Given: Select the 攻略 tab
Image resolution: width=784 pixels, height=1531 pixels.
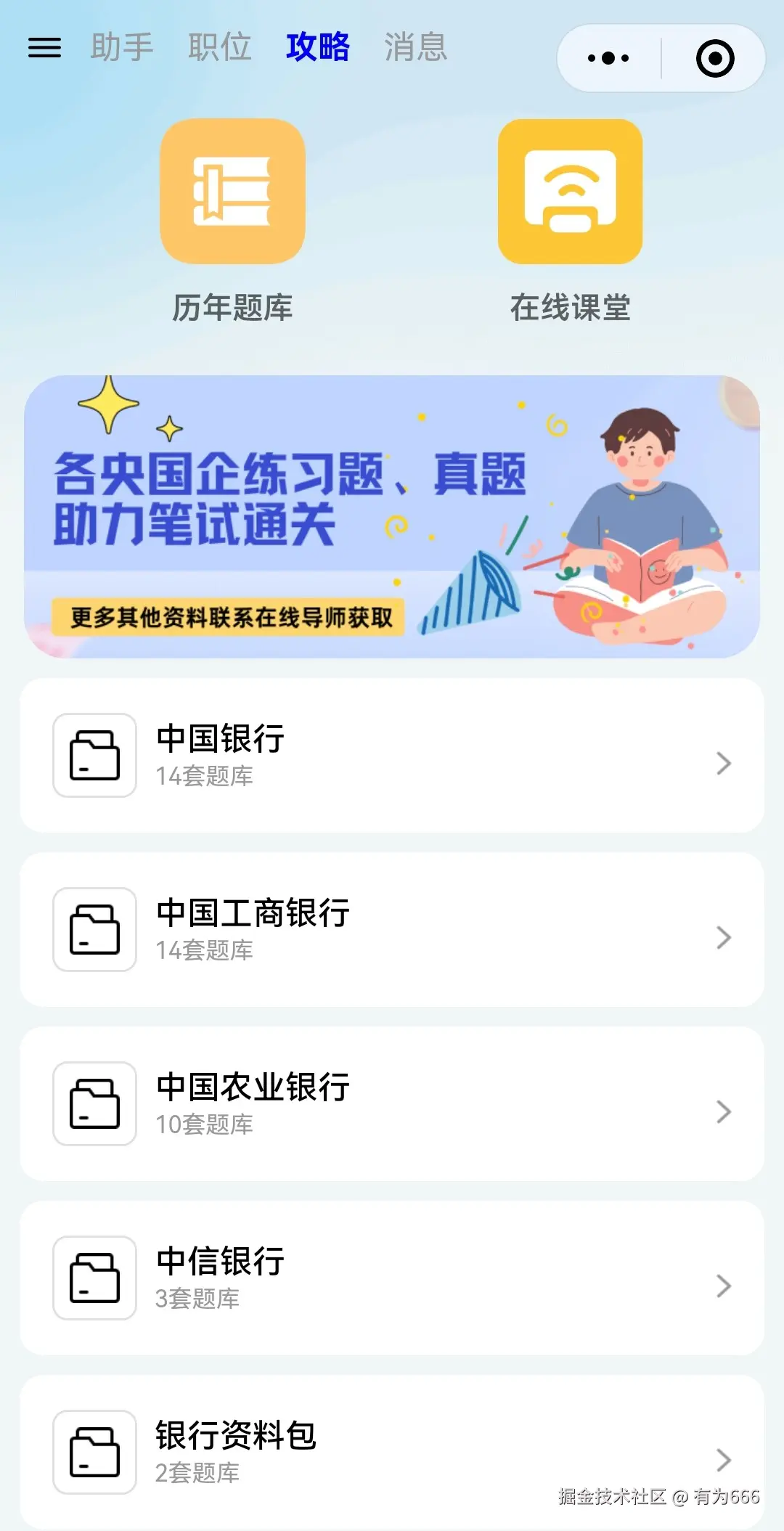Looking at the screenshot, I should tap(318, 48).
